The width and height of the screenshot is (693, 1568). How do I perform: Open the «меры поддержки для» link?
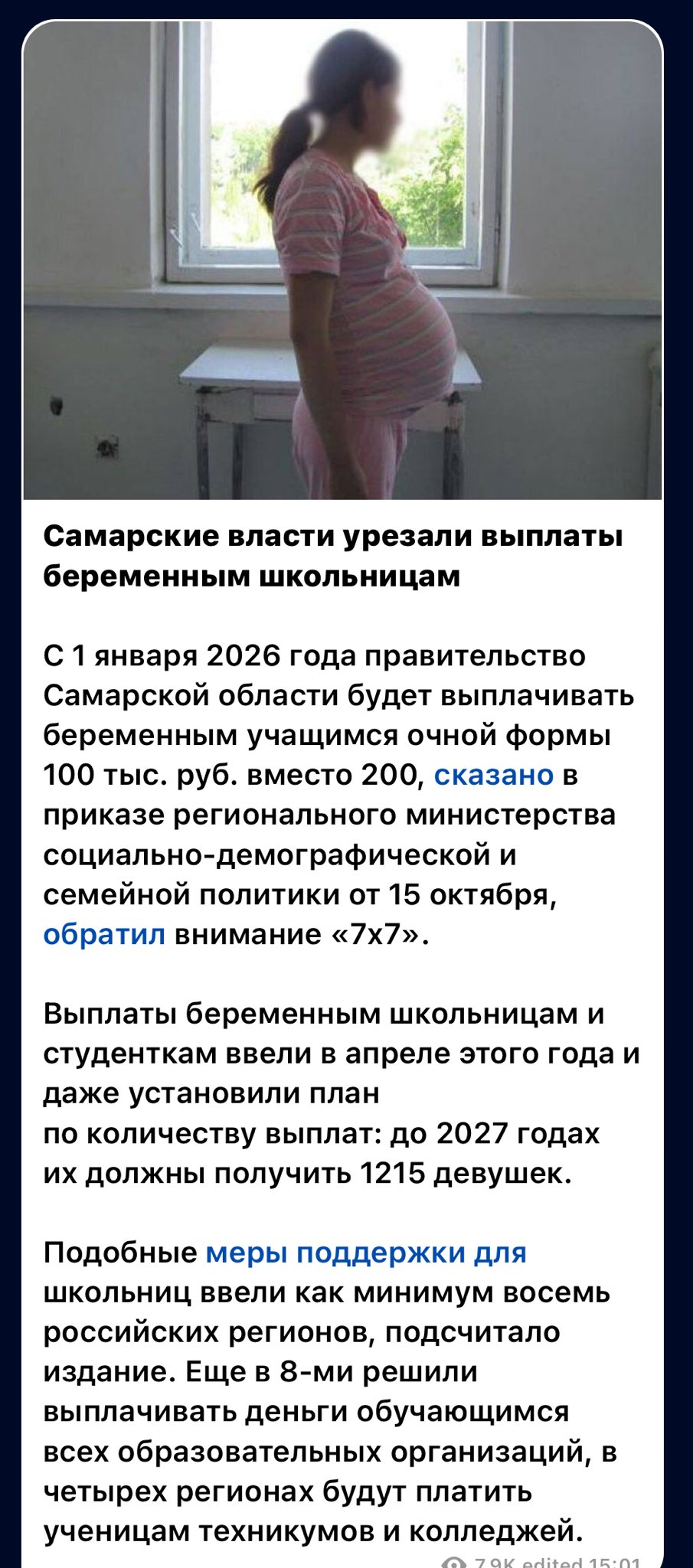coord(366,1253)
